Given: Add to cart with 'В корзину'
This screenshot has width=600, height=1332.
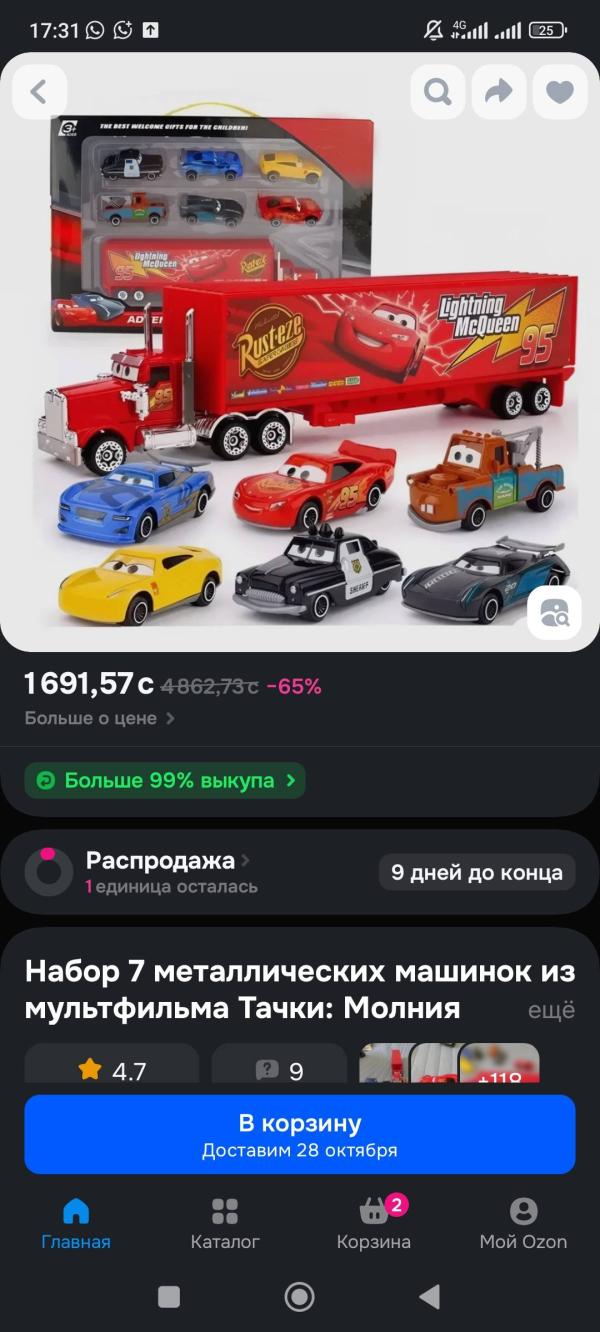Looking at the screenshot, I should point(300,1134).
